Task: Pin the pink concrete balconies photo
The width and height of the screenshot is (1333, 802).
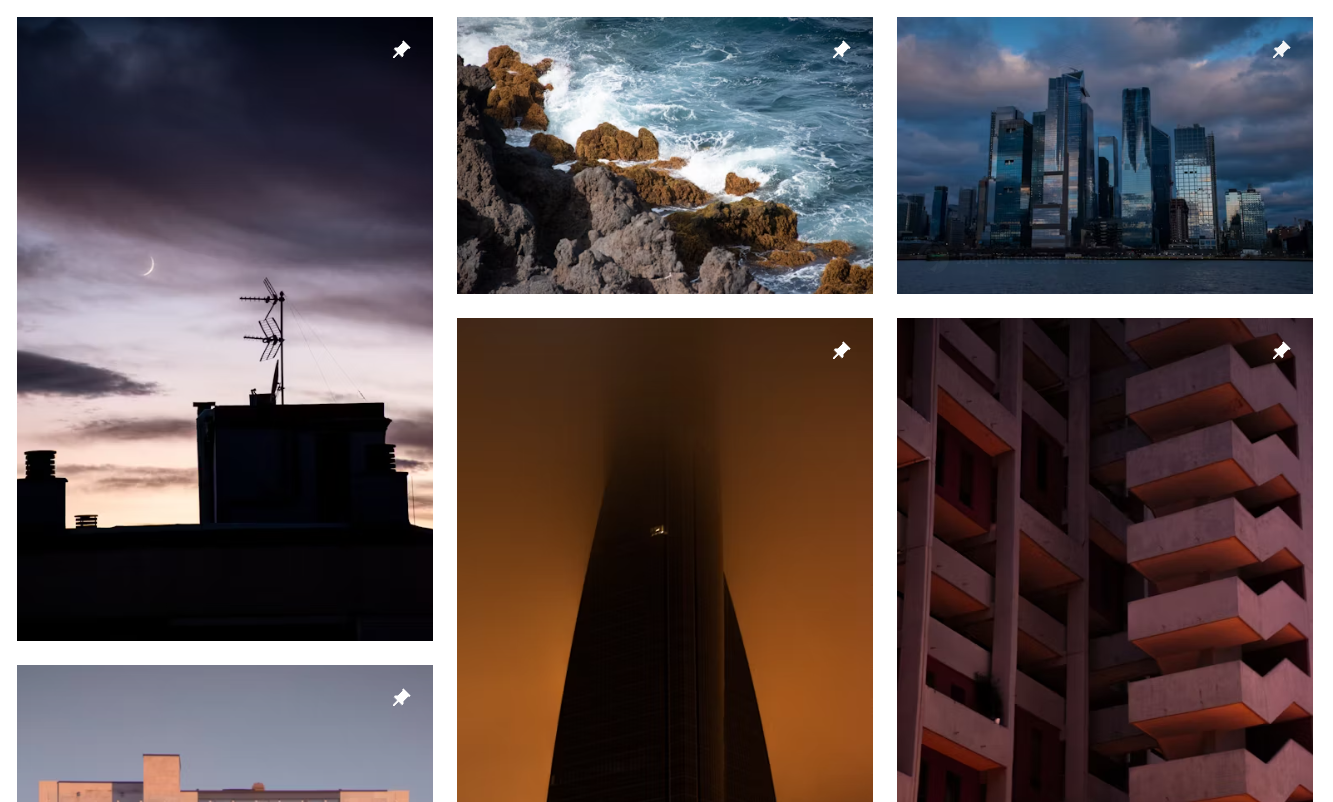Action: pos(1281,351)
